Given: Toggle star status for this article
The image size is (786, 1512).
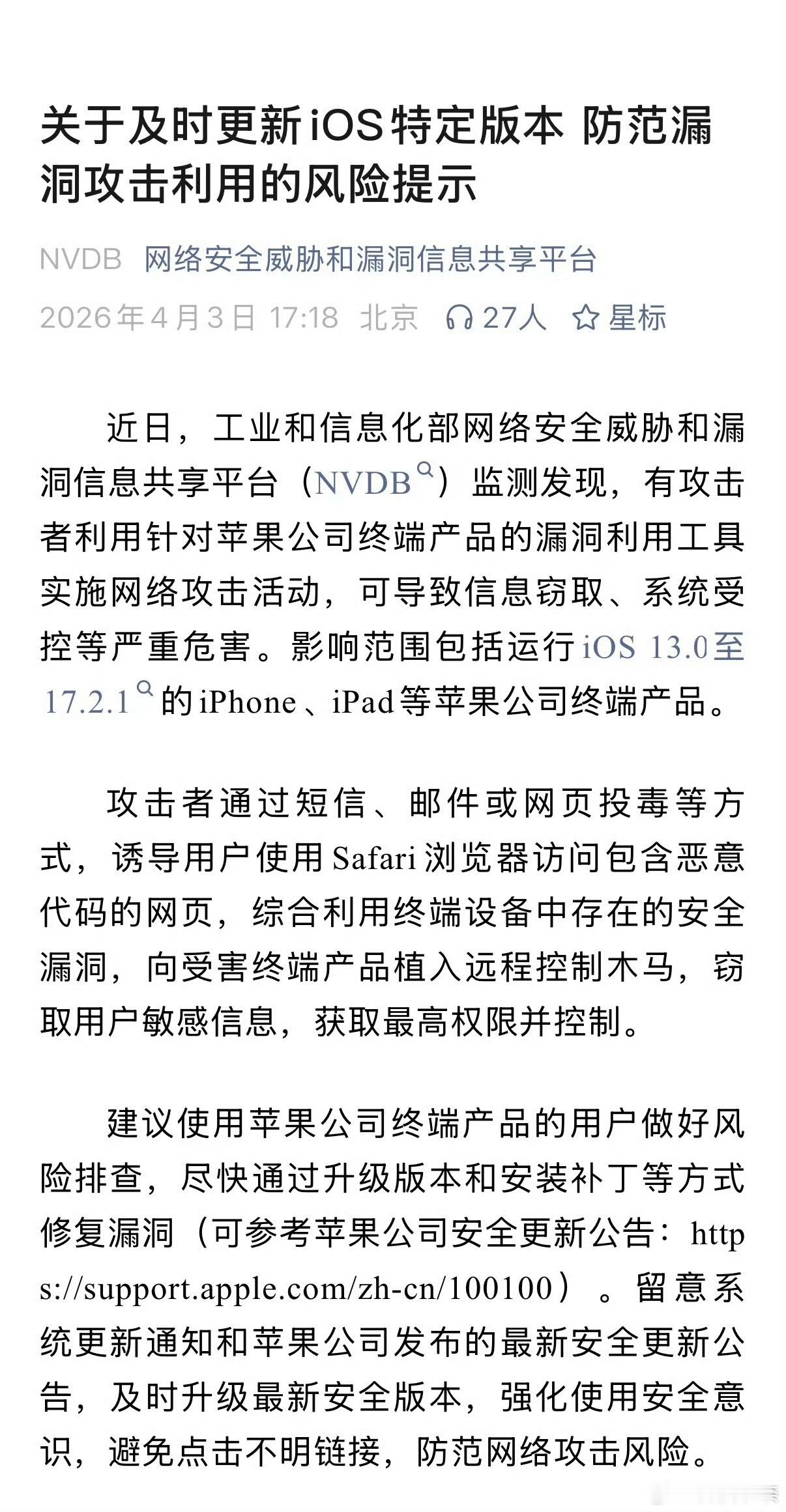Looking at the screenshot, I should (x=586, y=317).
